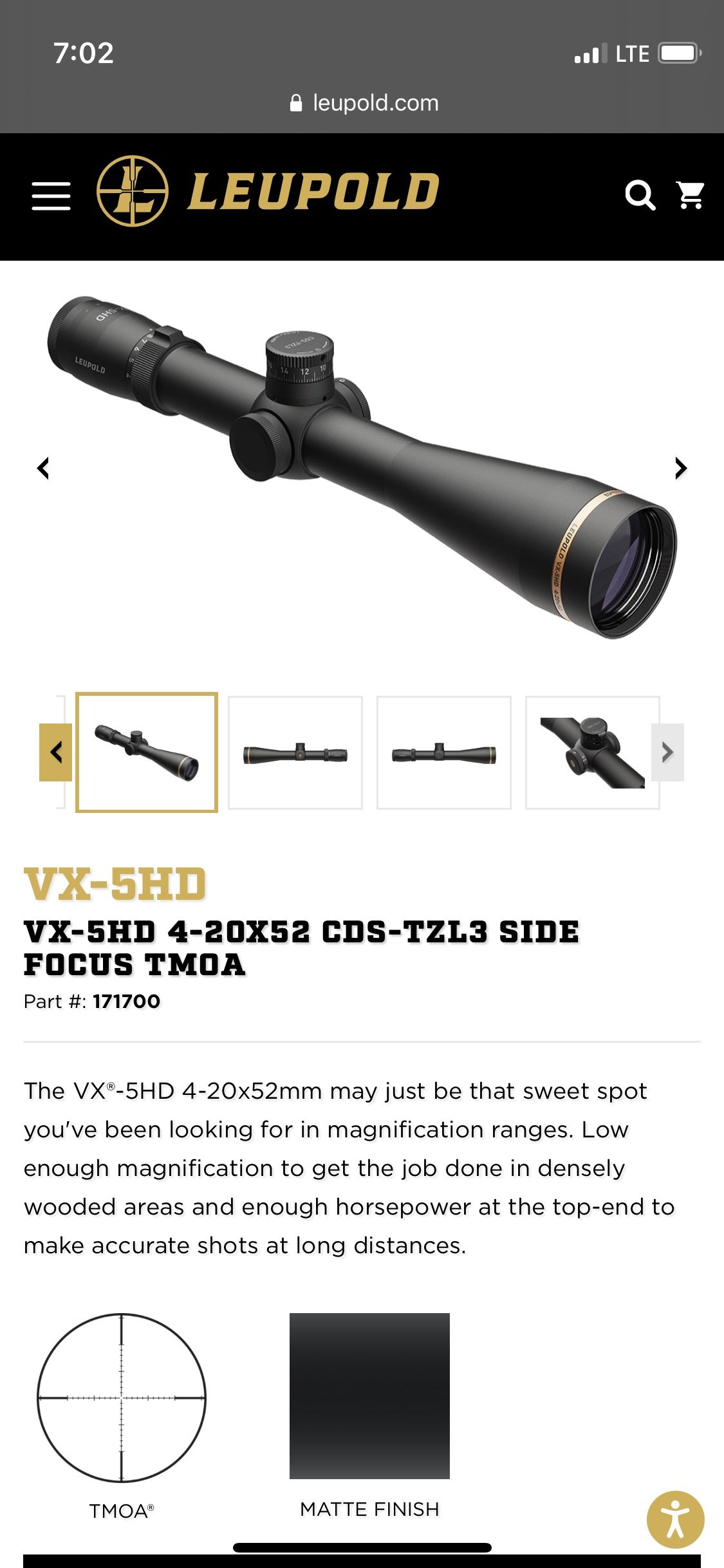This screenshot has height=1568, width=724.
Task: Select the highlighted angled scope thumbnail
Action: pyautogui.click(x=147, y=752)
